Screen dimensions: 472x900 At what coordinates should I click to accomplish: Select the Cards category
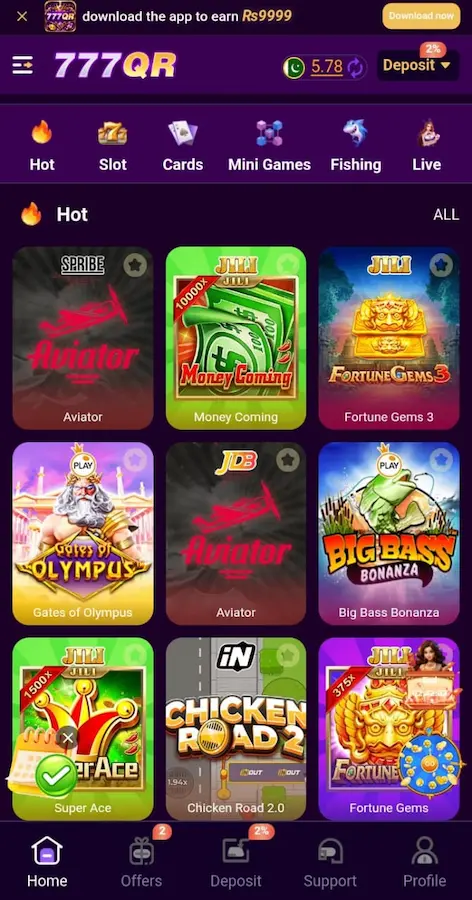point(183,146)
